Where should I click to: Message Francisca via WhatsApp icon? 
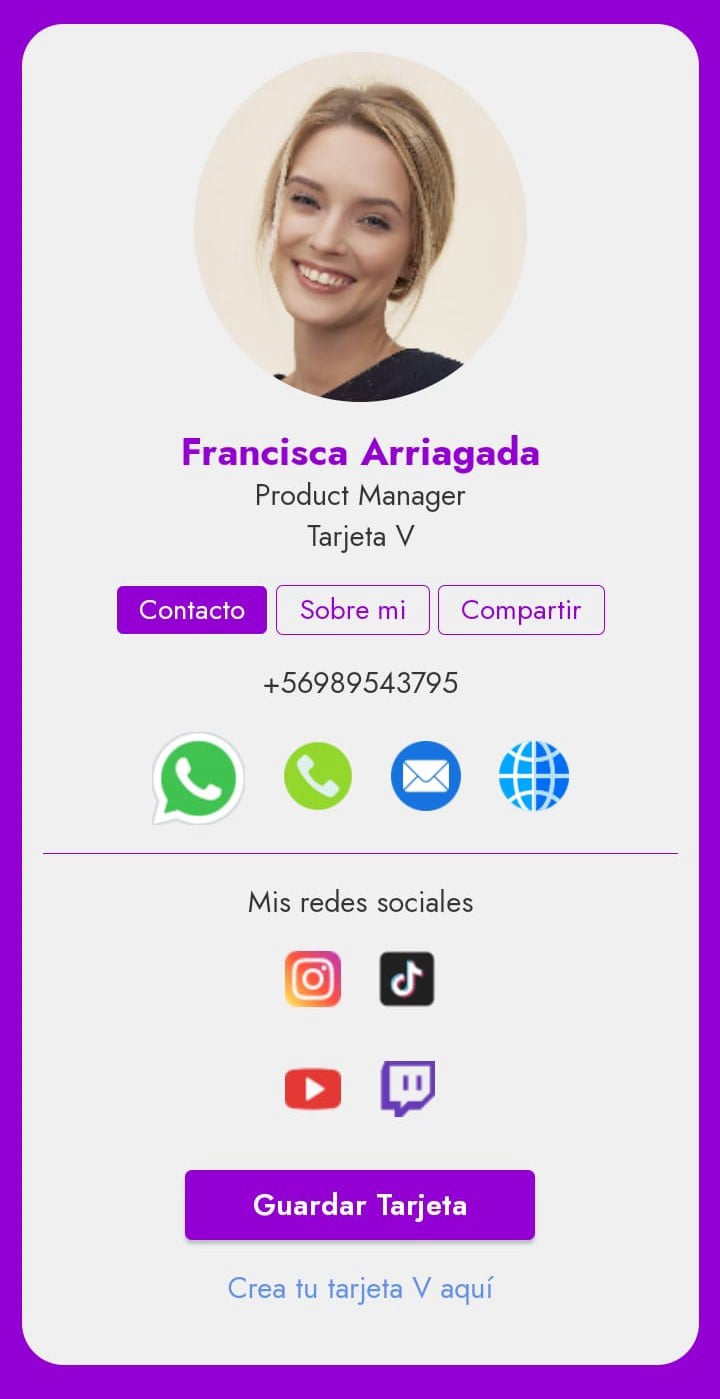point(199,778)
